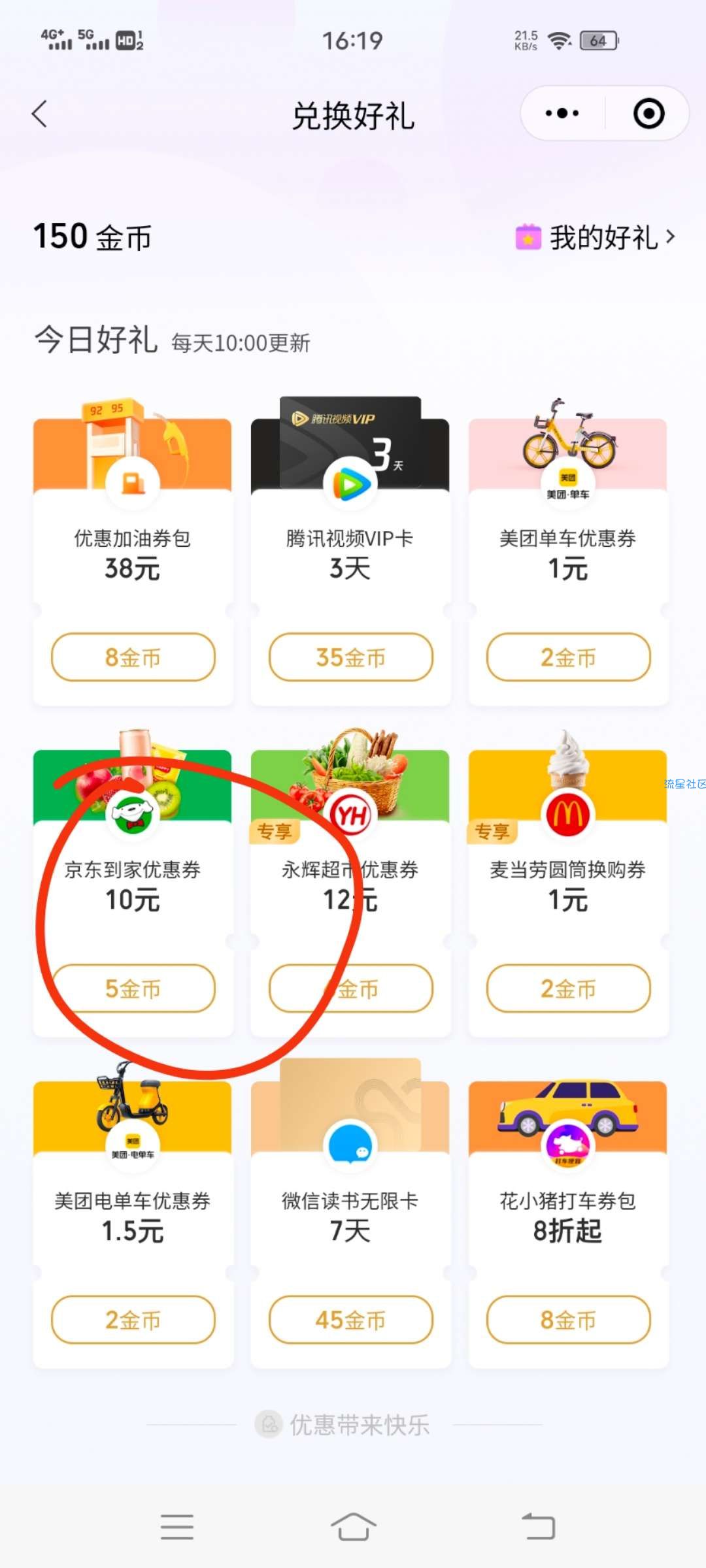
Task: Redeem 花小猪打车券包 for 8金币
Action: [x=568, y=1320]
